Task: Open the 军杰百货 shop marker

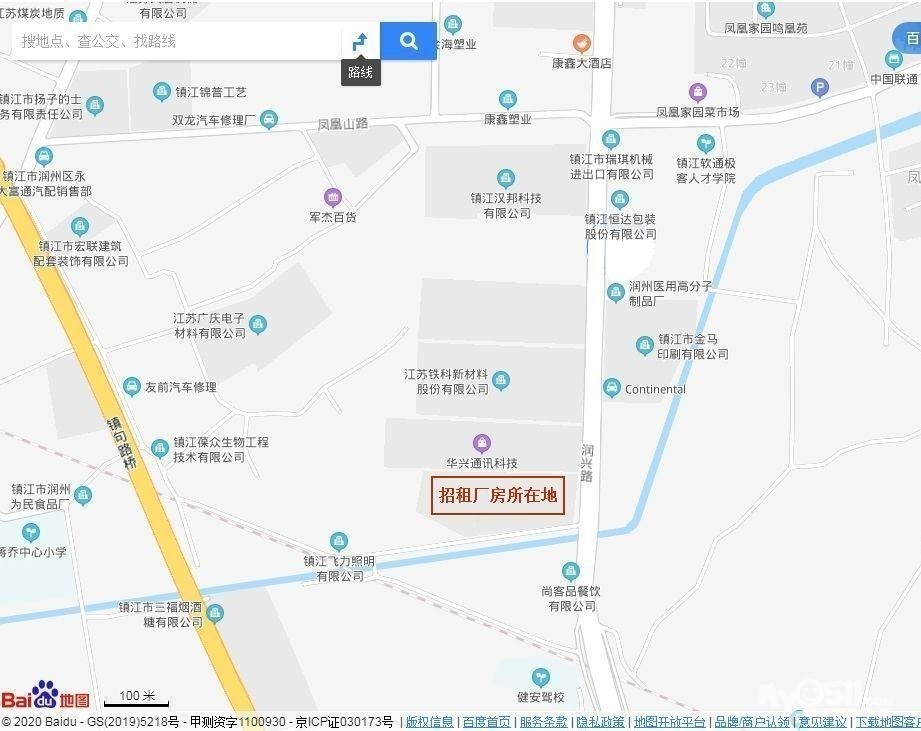Action: pyautogui.click(x=333, y=197)
